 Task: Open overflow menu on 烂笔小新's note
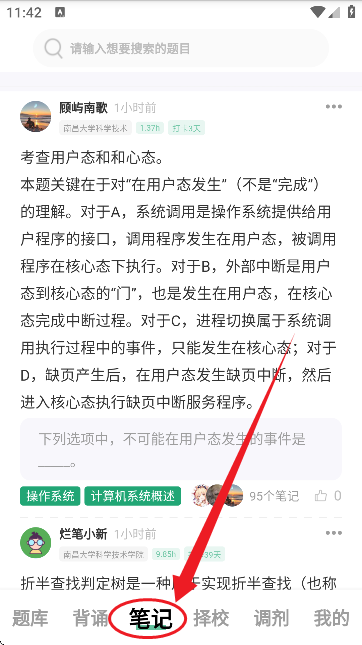coord(333,533)
